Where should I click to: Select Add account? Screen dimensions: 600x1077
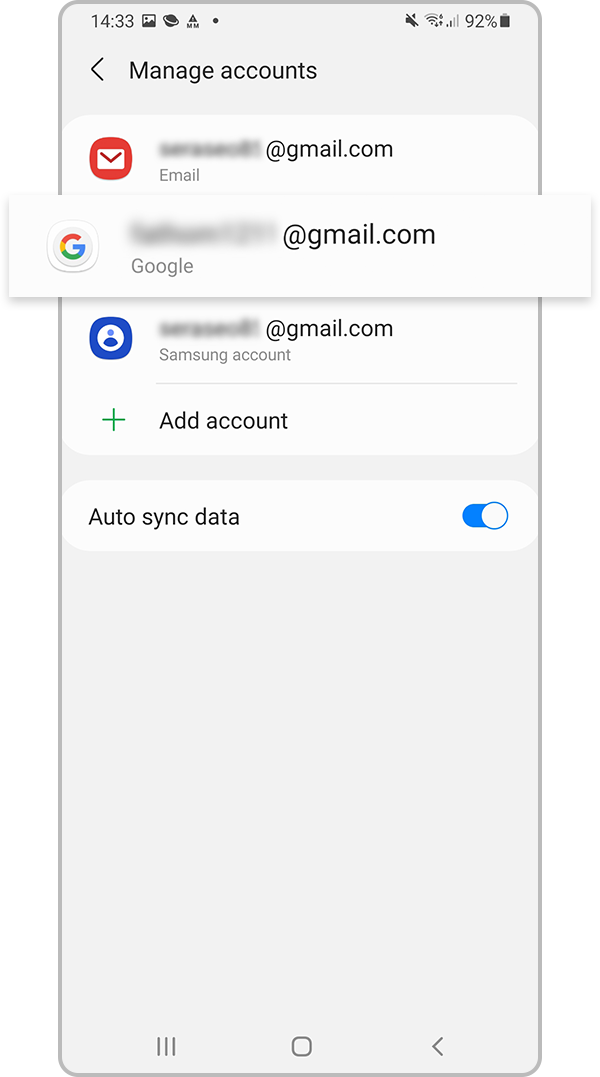(223, 420)
